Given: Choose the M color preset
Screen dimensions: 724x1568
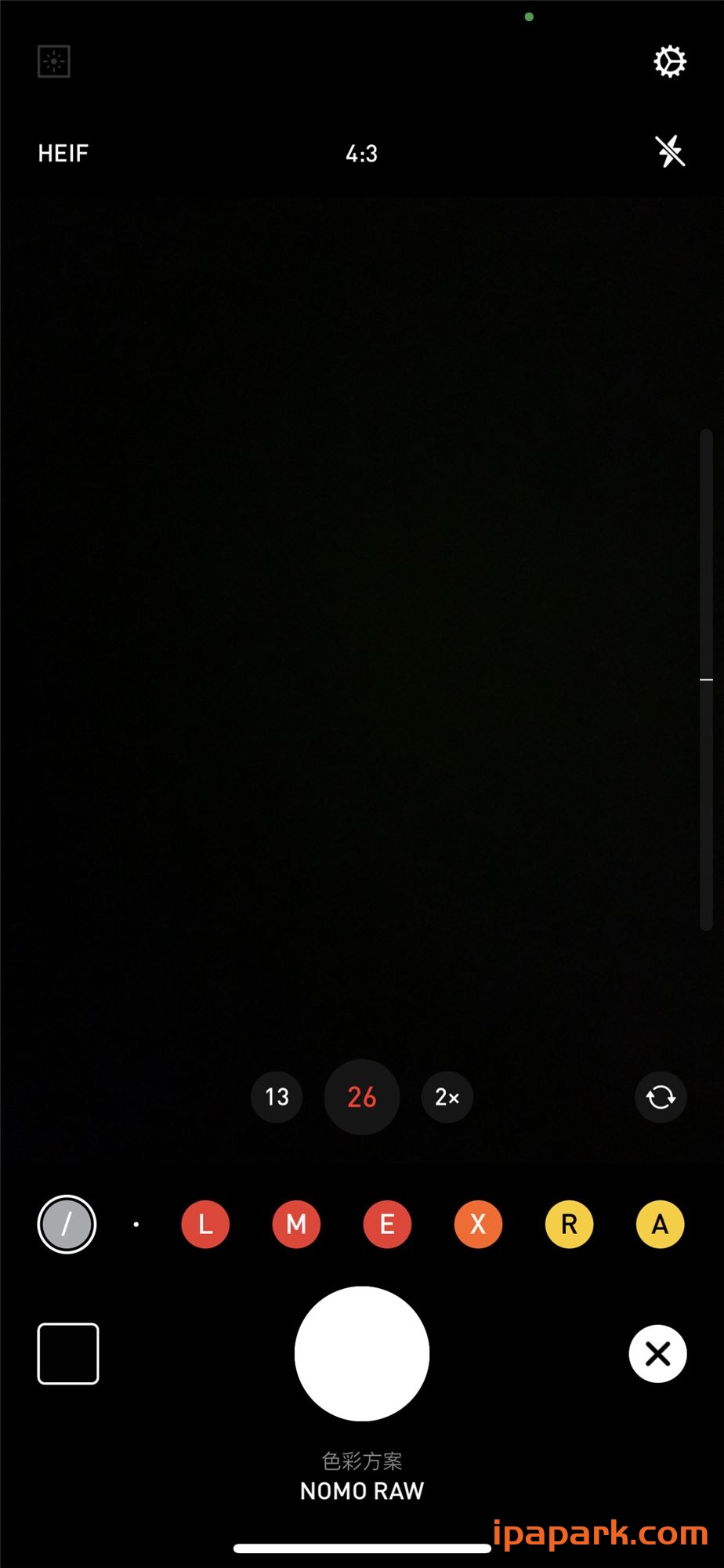Looking at the screenshot, I should 296,1224.
